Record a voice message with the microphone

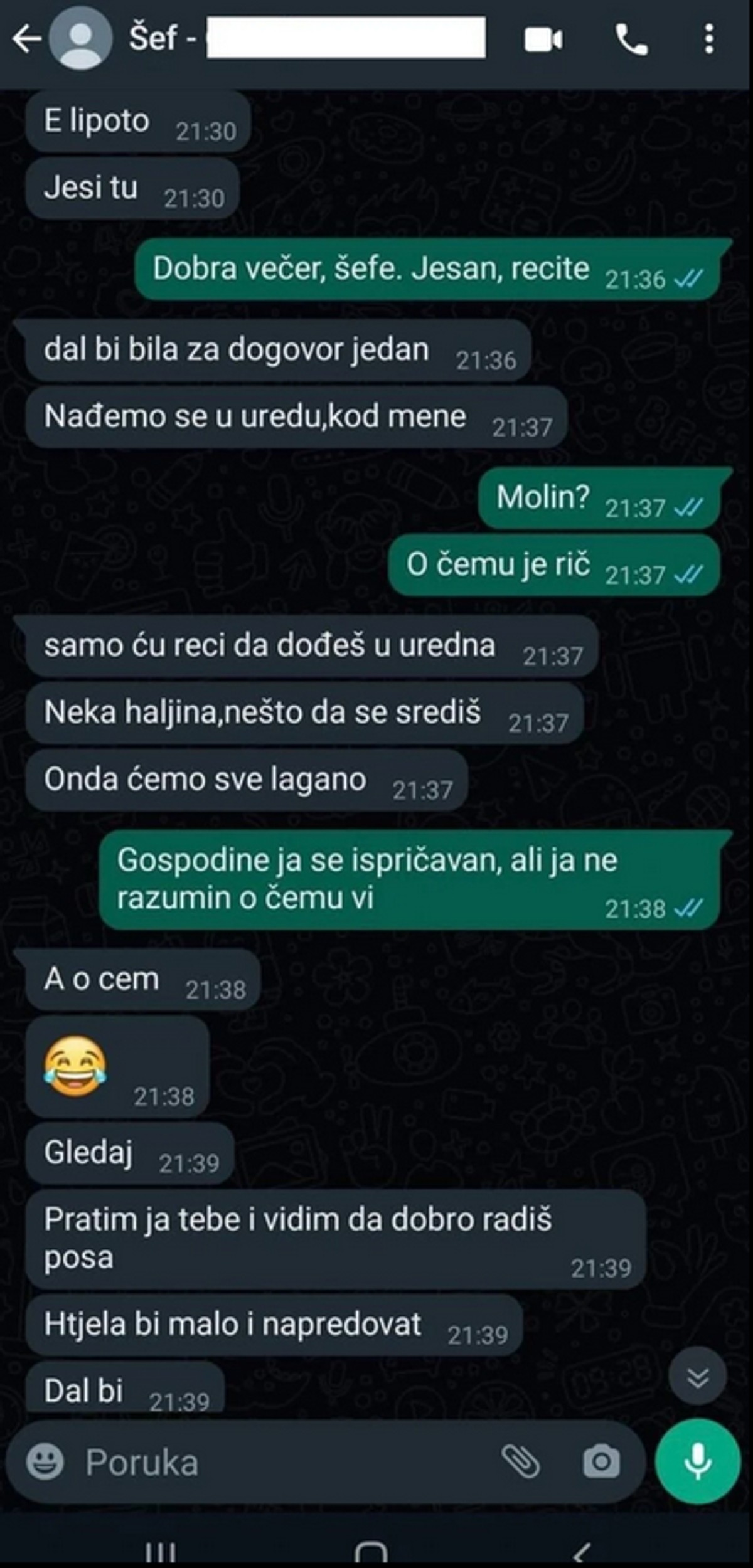tap(697, 1462)
